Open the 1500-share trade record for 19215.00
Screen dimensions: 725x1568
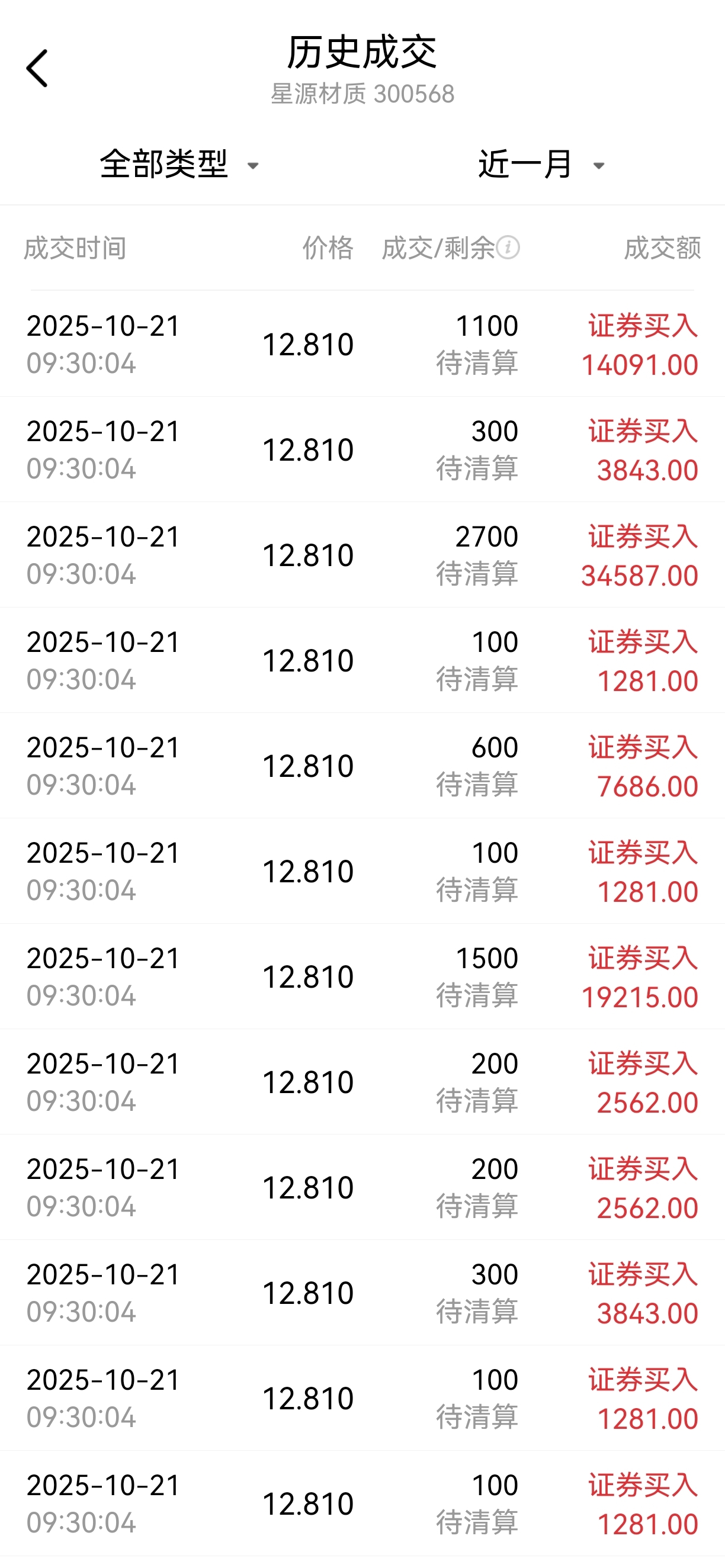coord(362,976)
